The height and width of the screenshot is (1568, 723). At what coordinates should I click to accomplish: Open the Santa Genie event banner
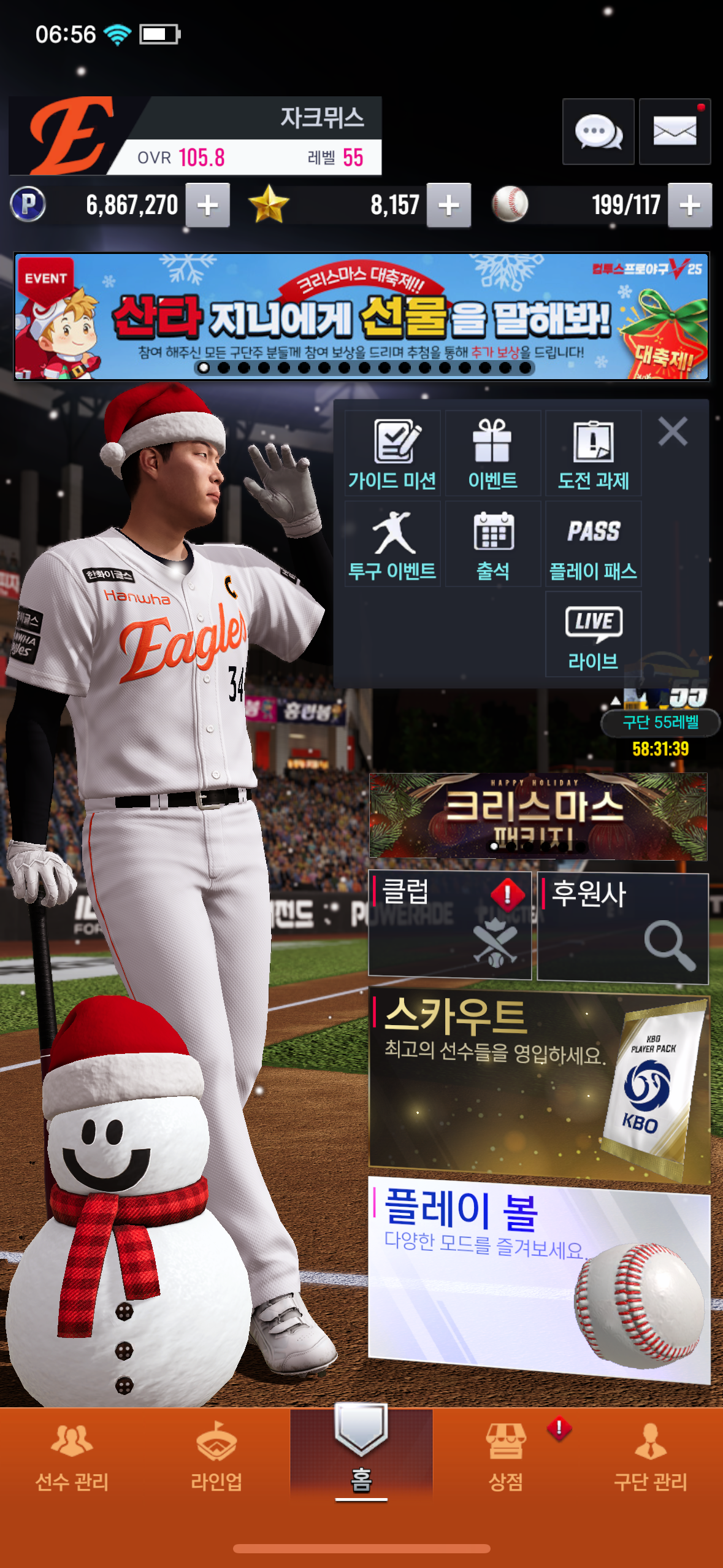[x=361, y=316]
